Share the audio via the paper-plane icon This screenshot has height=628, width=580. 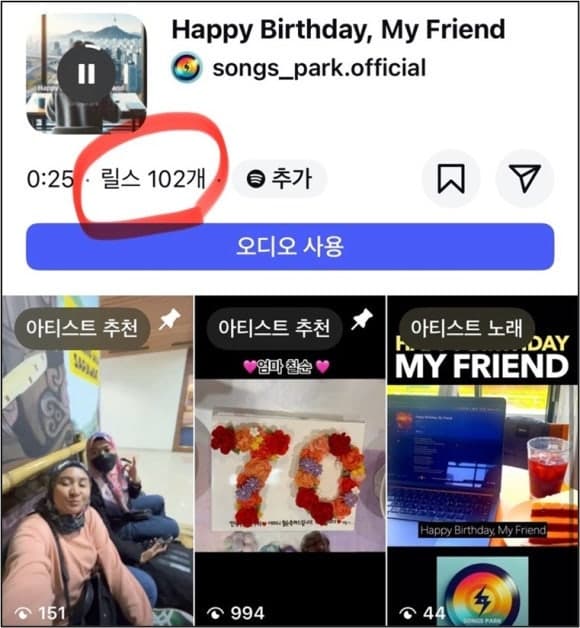coord(525,179)
